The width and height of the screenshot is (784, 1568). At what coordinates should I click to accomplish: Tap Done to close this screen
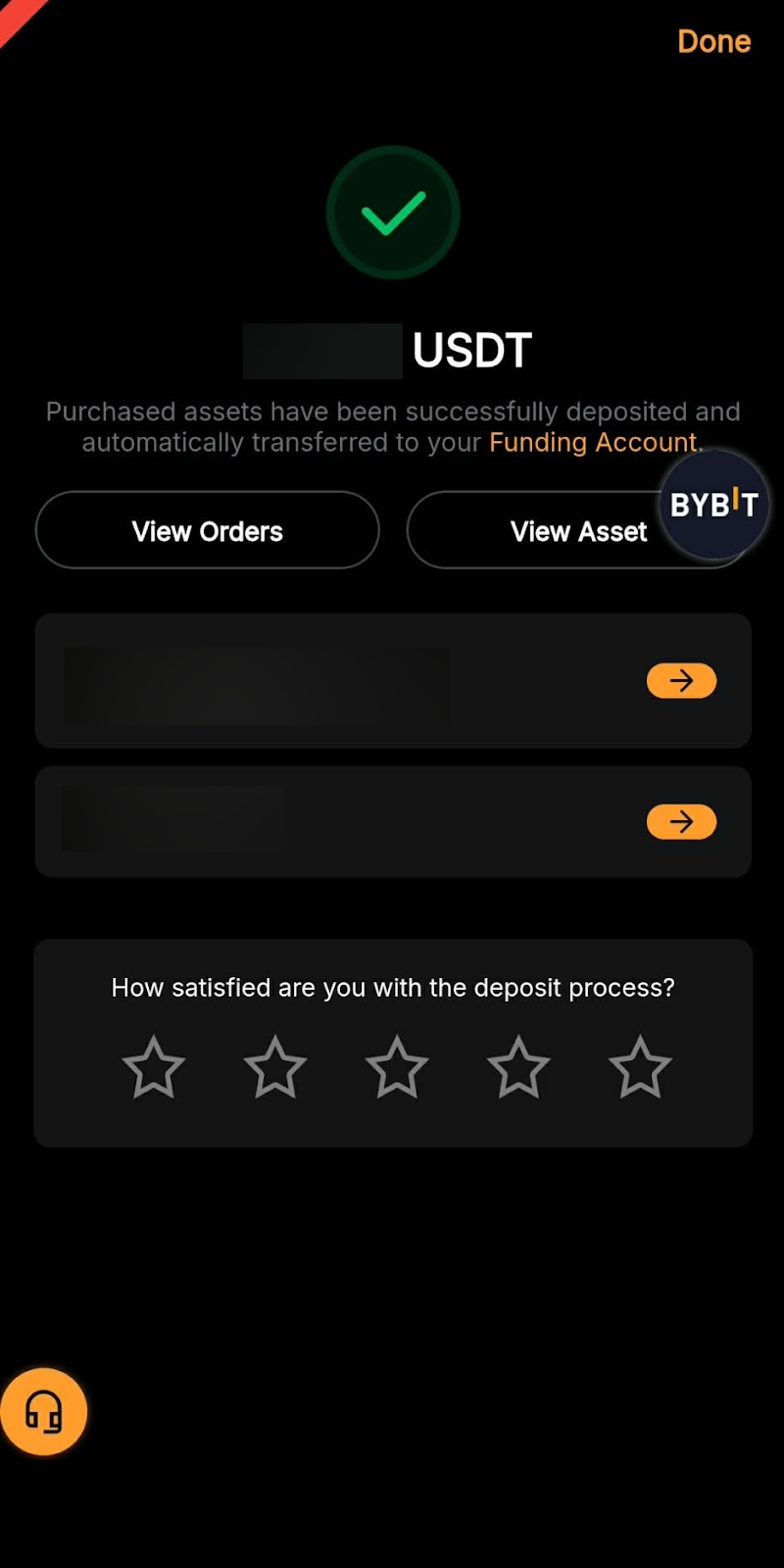pos(713,41)
